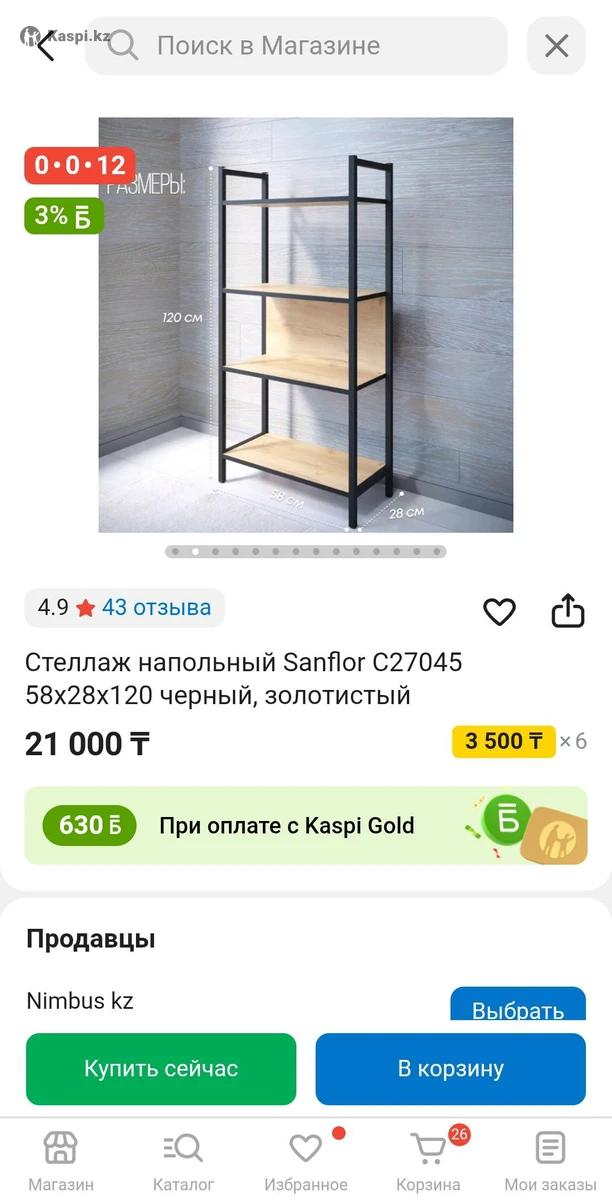Viewport: 612px width, 1200px height.
Task: Open the Корзина cart tab
Action: pyautogui.click(x=428, y=1160)
